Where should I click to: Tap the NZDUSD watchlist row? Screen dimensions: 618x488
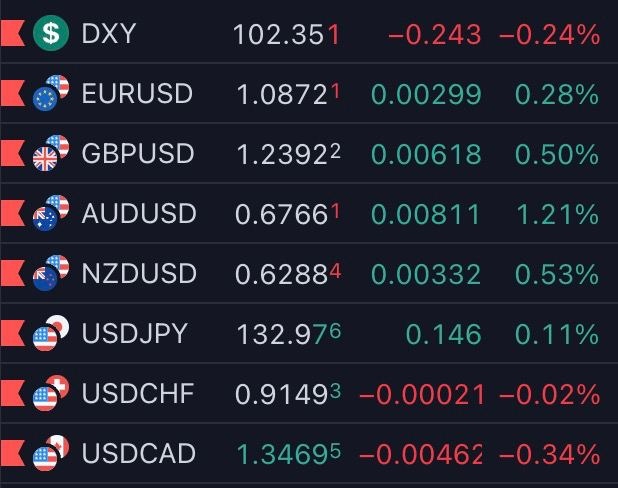[x=139, y=274]
